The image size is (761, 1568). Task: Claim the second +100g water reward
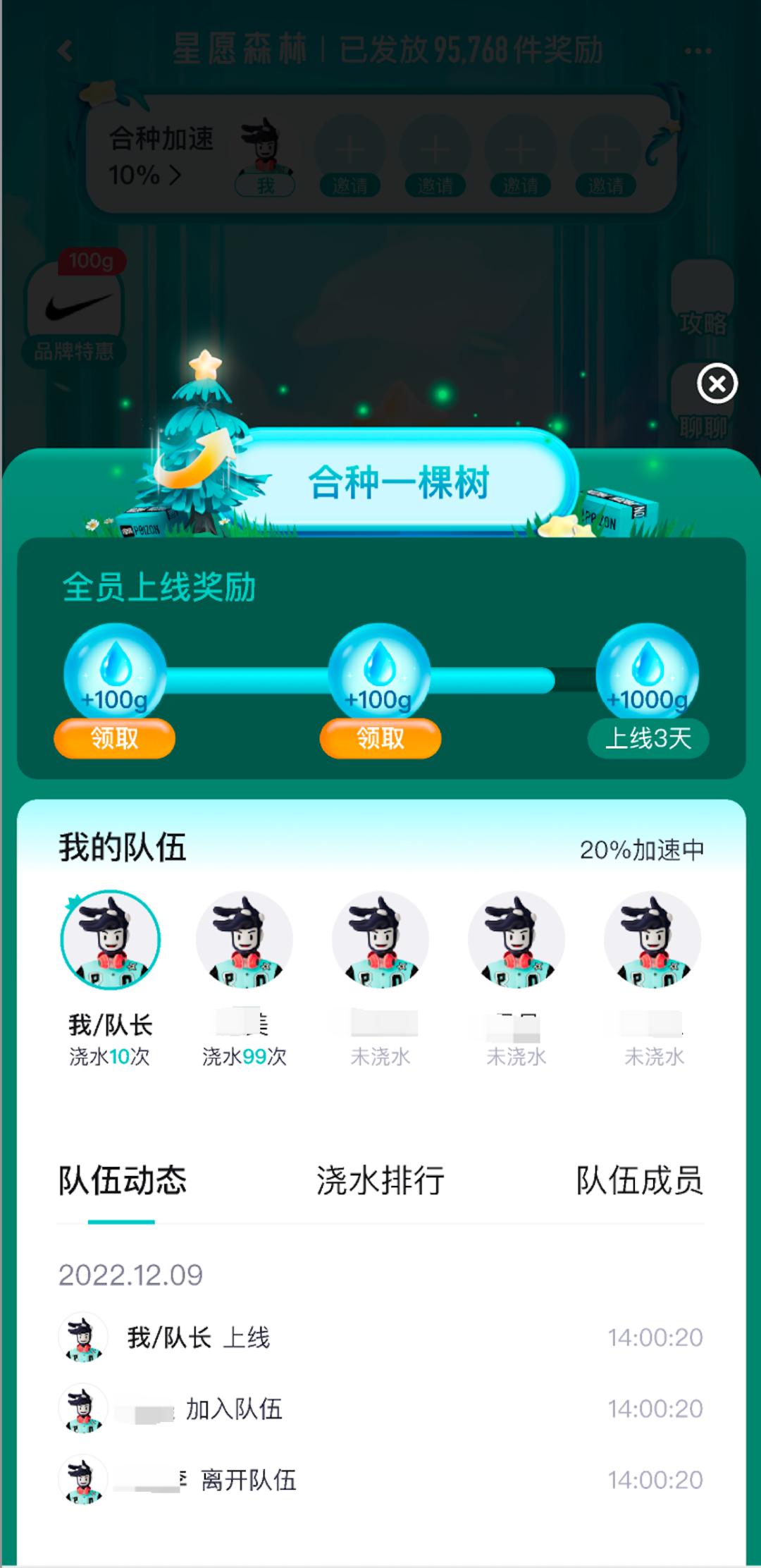tap(380, 738)
